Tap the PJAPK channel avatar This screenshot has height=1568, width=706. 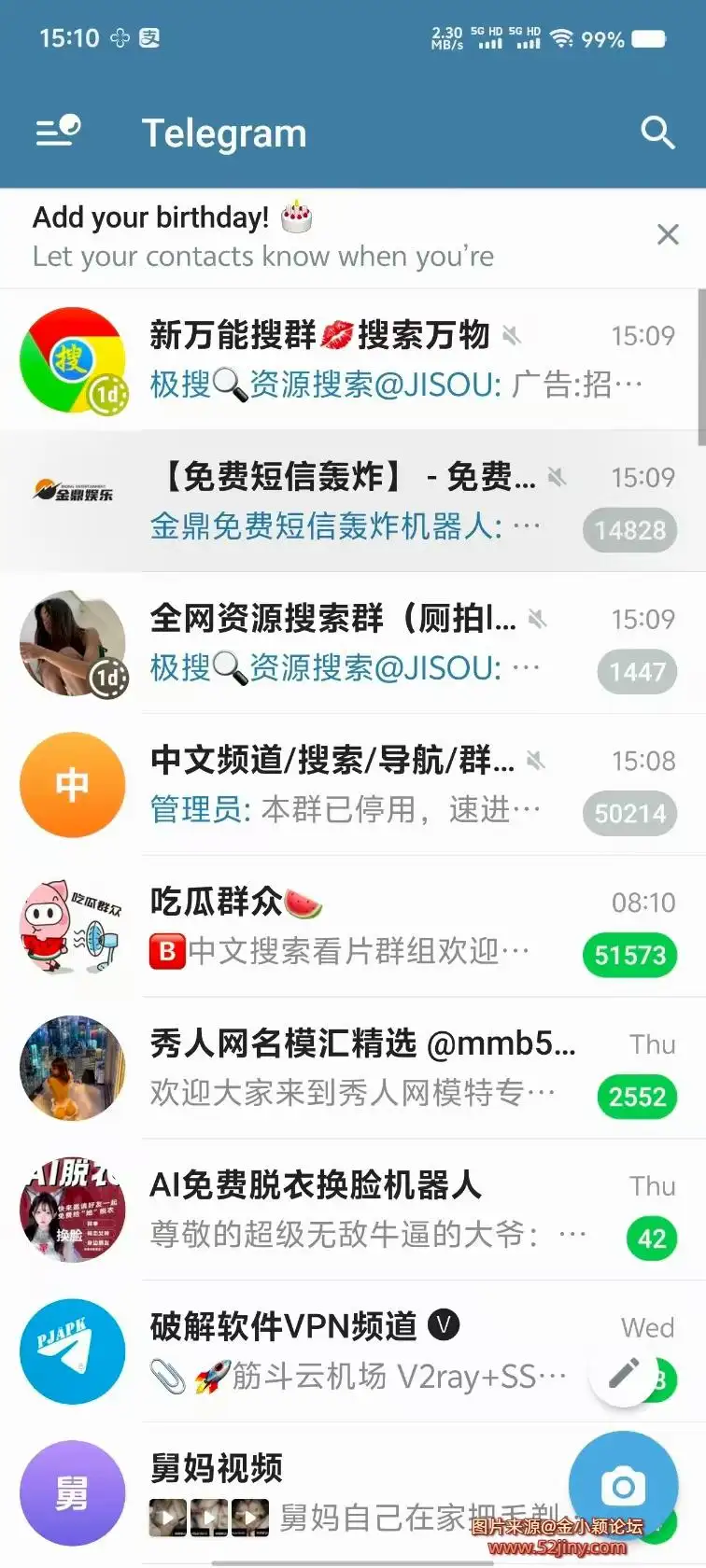point(73,1351)
